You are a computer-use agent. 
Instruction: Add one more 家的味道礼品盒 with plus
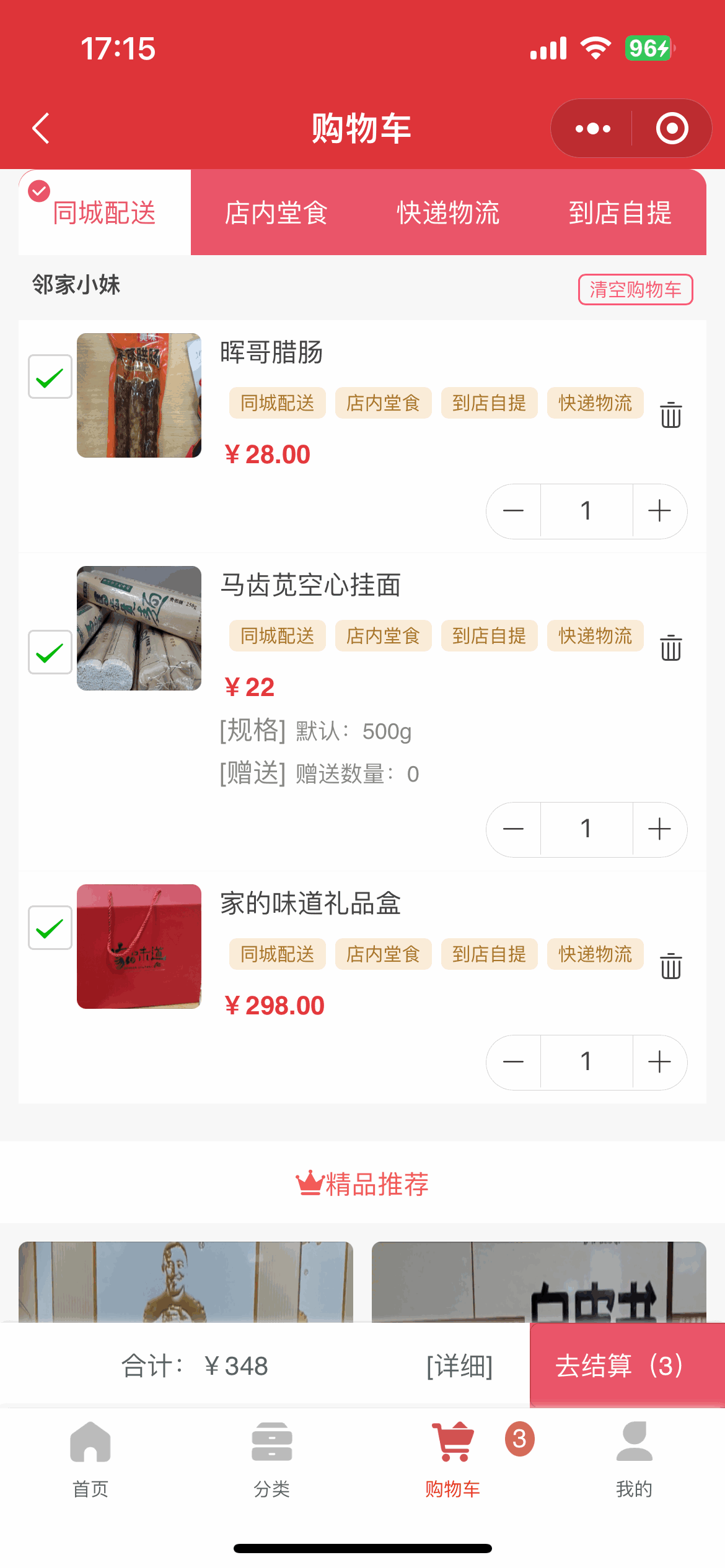[659, 1062]
